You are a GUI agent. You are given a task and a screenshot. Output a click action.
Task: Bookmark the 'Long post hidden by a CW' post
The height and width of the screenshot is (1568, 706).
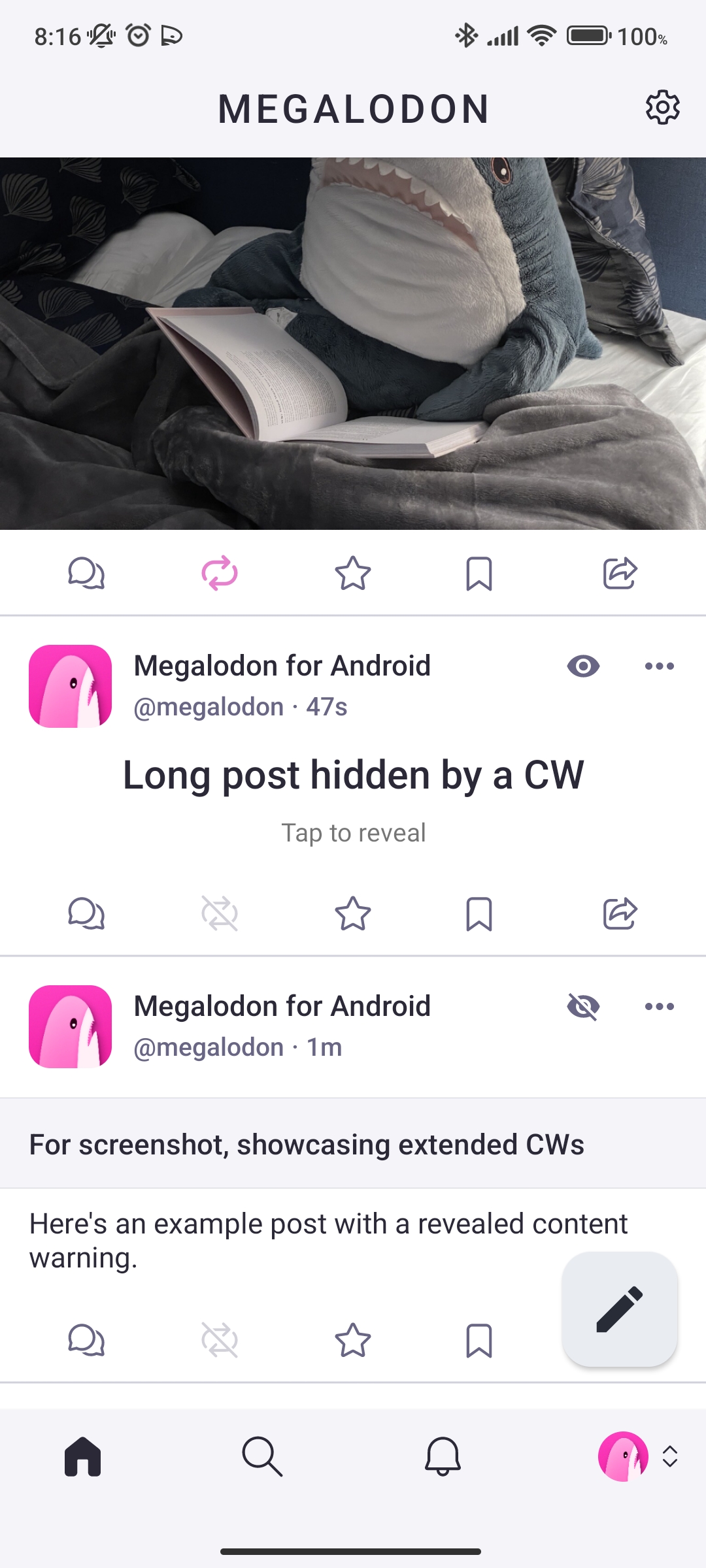pyautogui.click(x=479, y=913)
